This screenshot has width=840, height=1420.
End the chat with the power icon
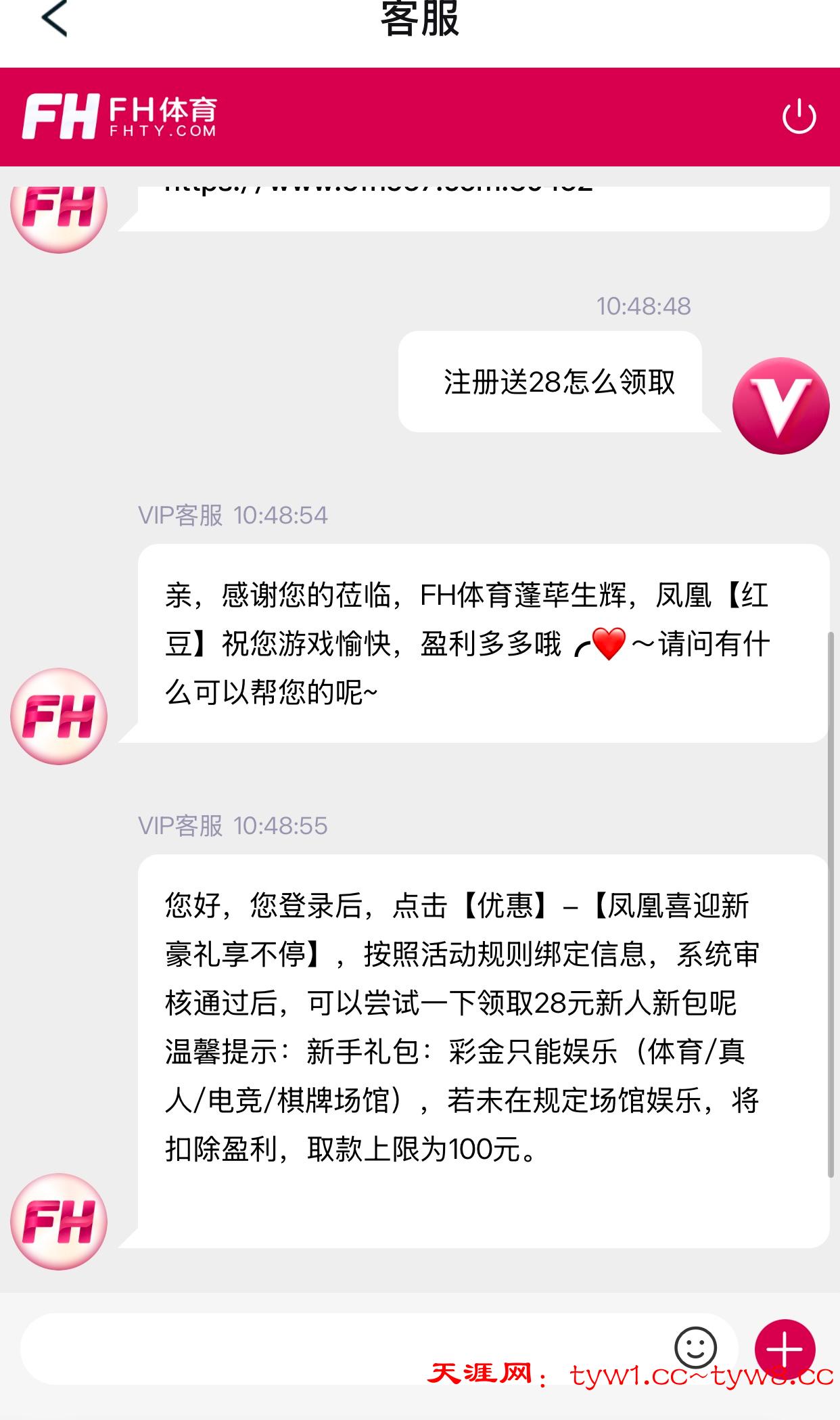(x=799, y=117)
